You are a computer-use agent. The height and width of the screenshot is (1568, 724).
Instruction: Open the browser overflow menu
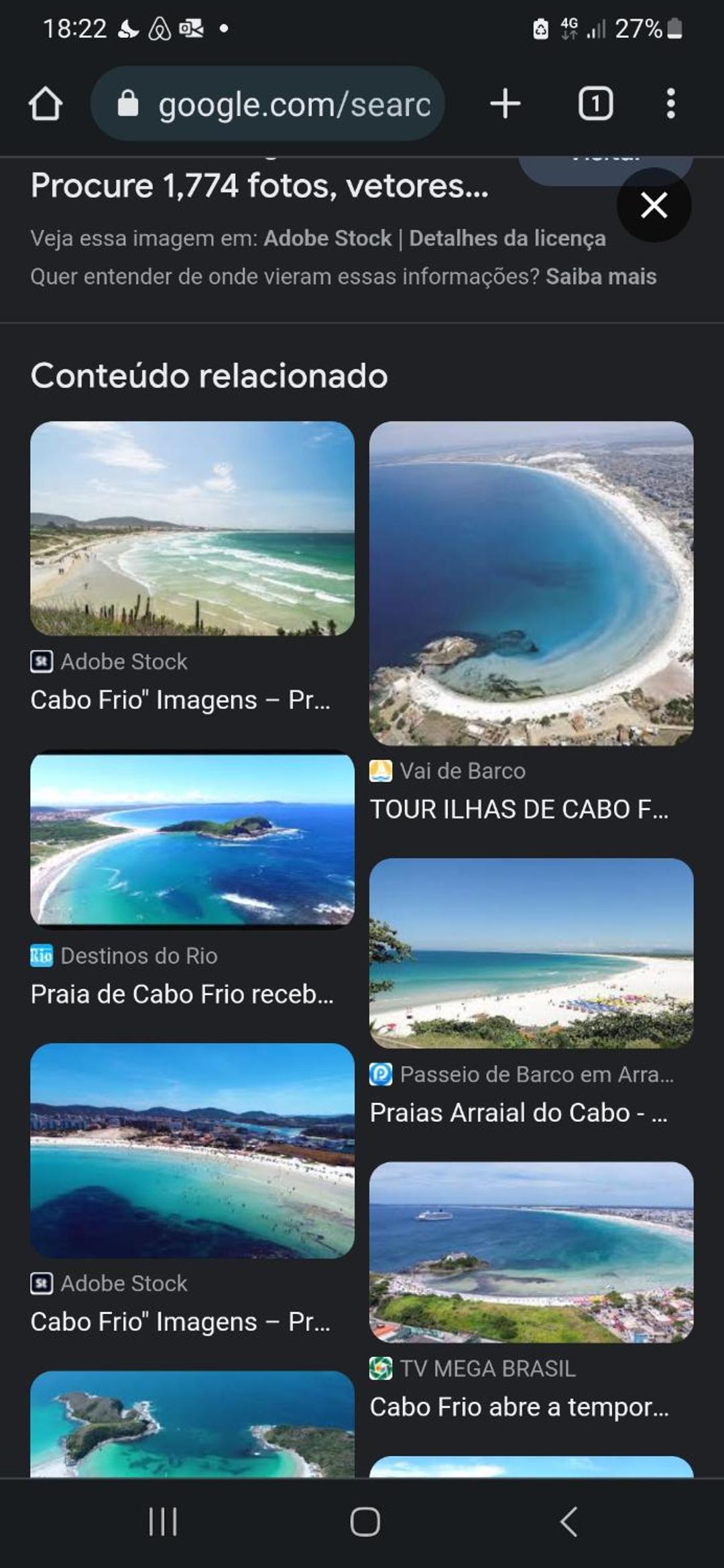point(670,104)
